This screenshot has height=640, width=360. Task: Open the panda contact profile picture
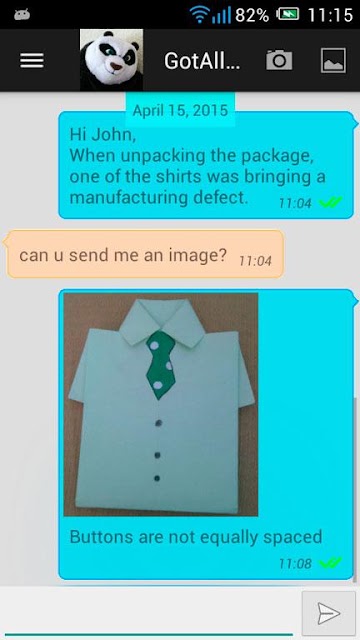(111, 60)
